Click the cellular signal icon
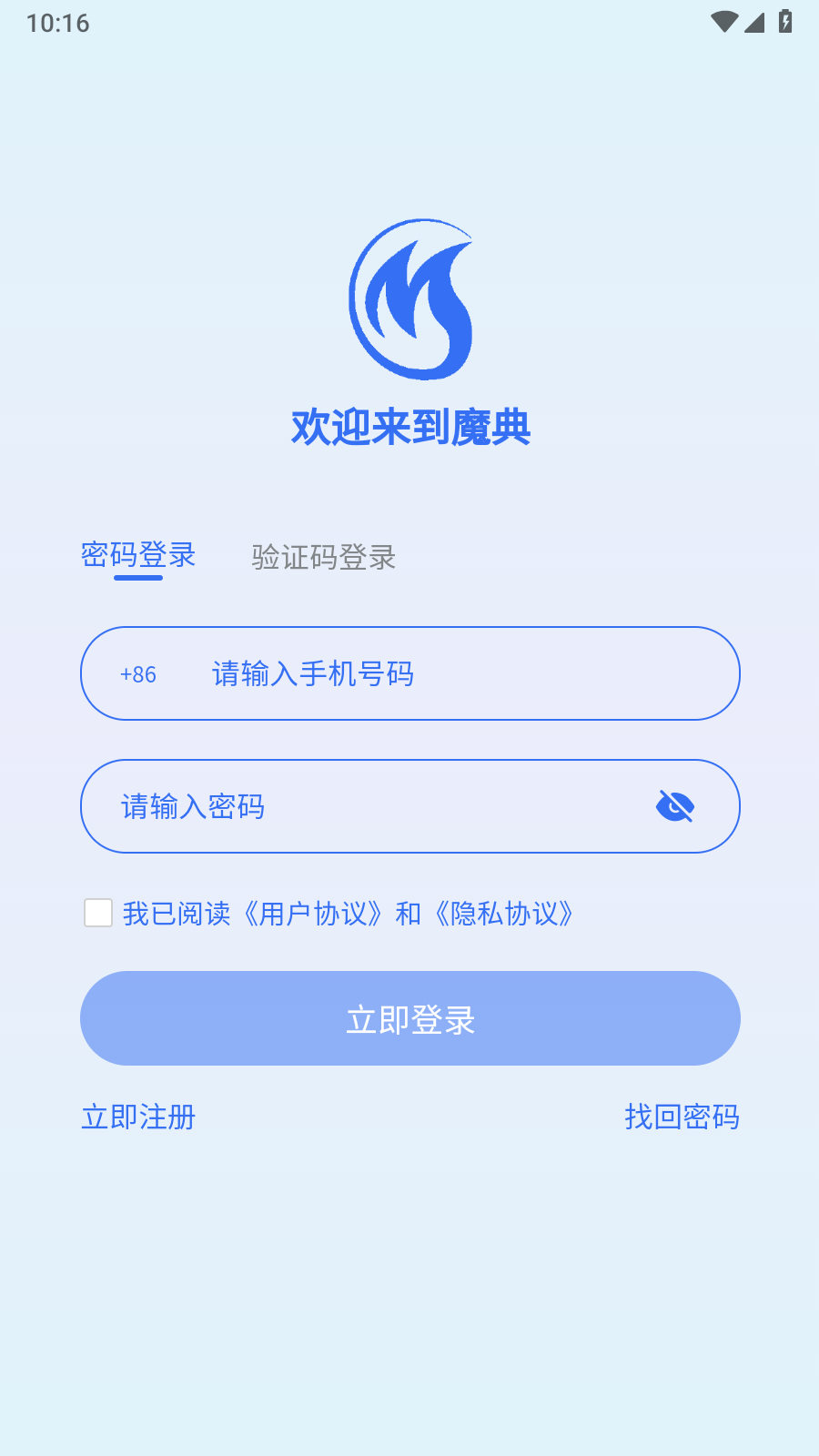The height and width of the screenshot is (1456, 819). pyautogui.click(x=756, y=23)
